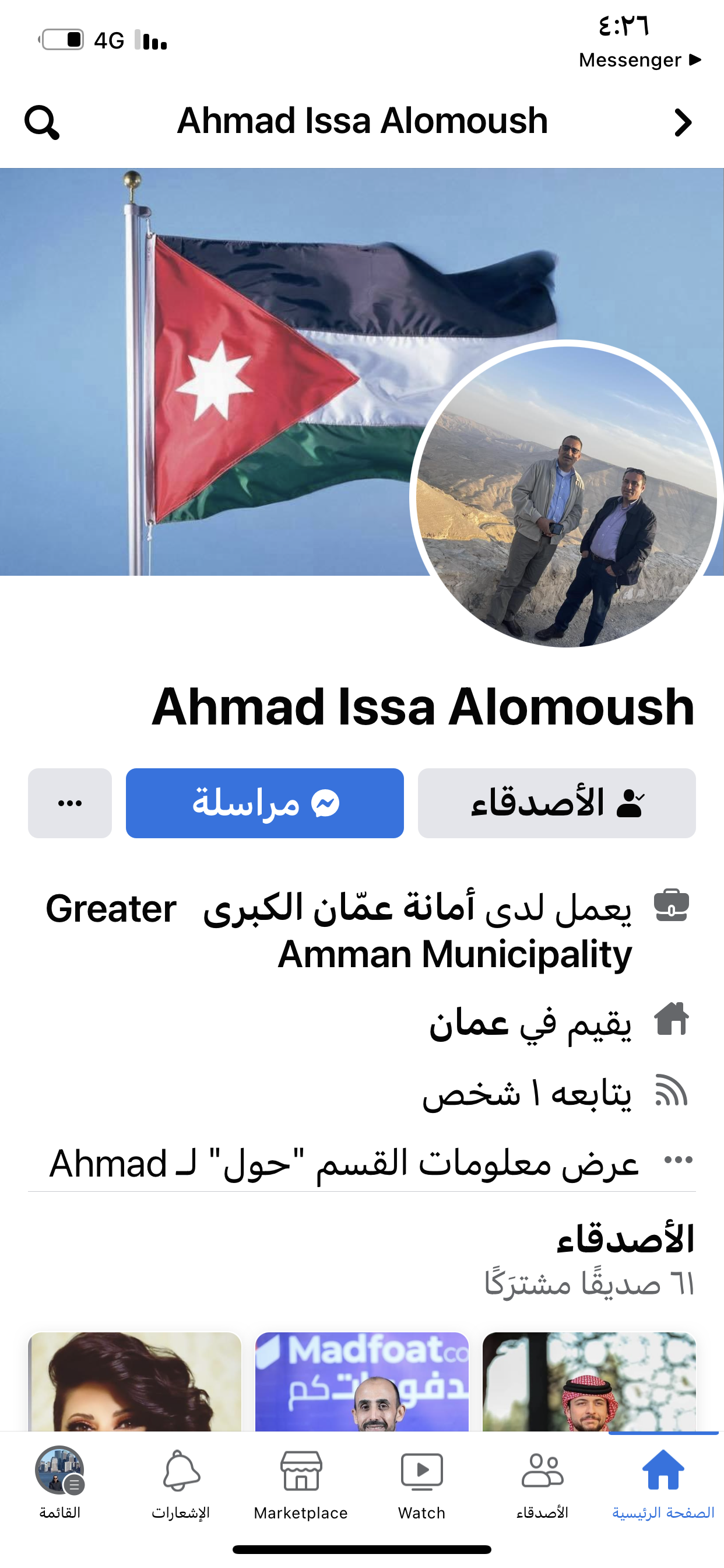View Ahmad's About section info
Viewport: 724px width, 1568px height.
[x=344, y=1163]
